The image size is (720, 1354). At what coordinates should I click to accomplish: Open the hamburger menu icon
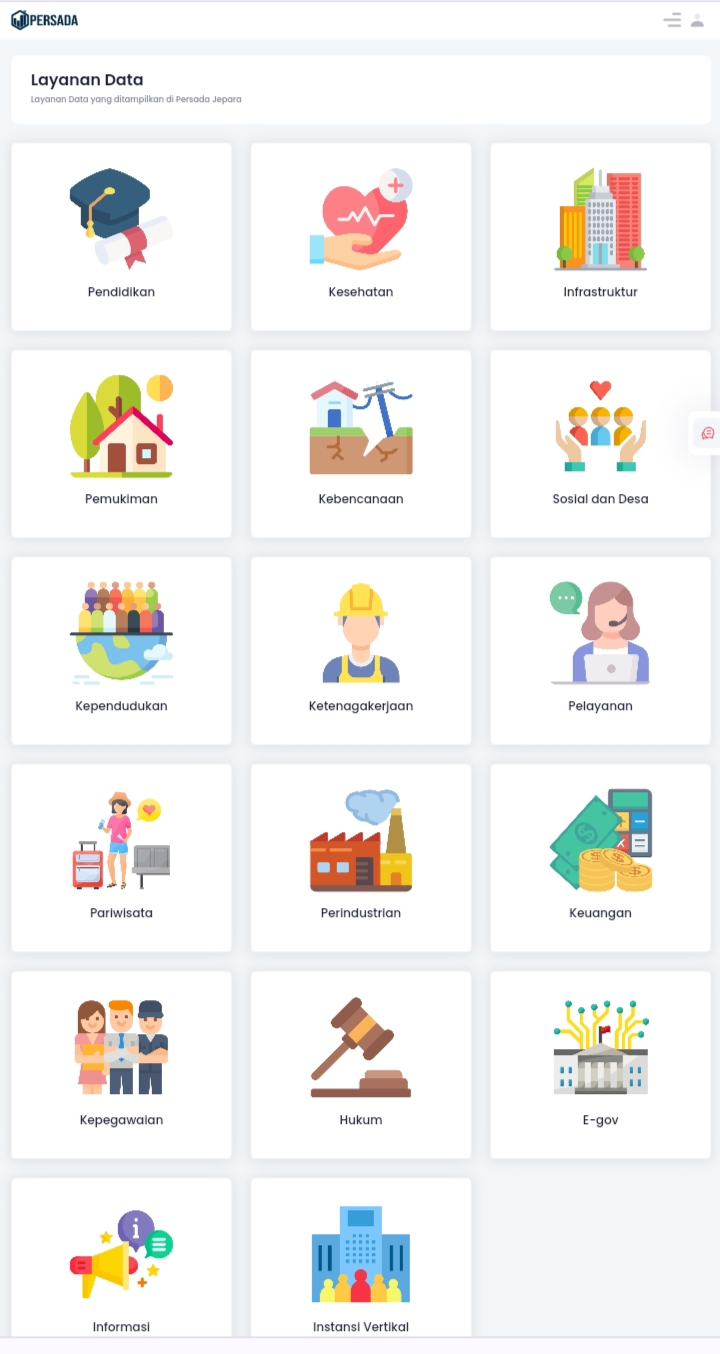[672, 20]
